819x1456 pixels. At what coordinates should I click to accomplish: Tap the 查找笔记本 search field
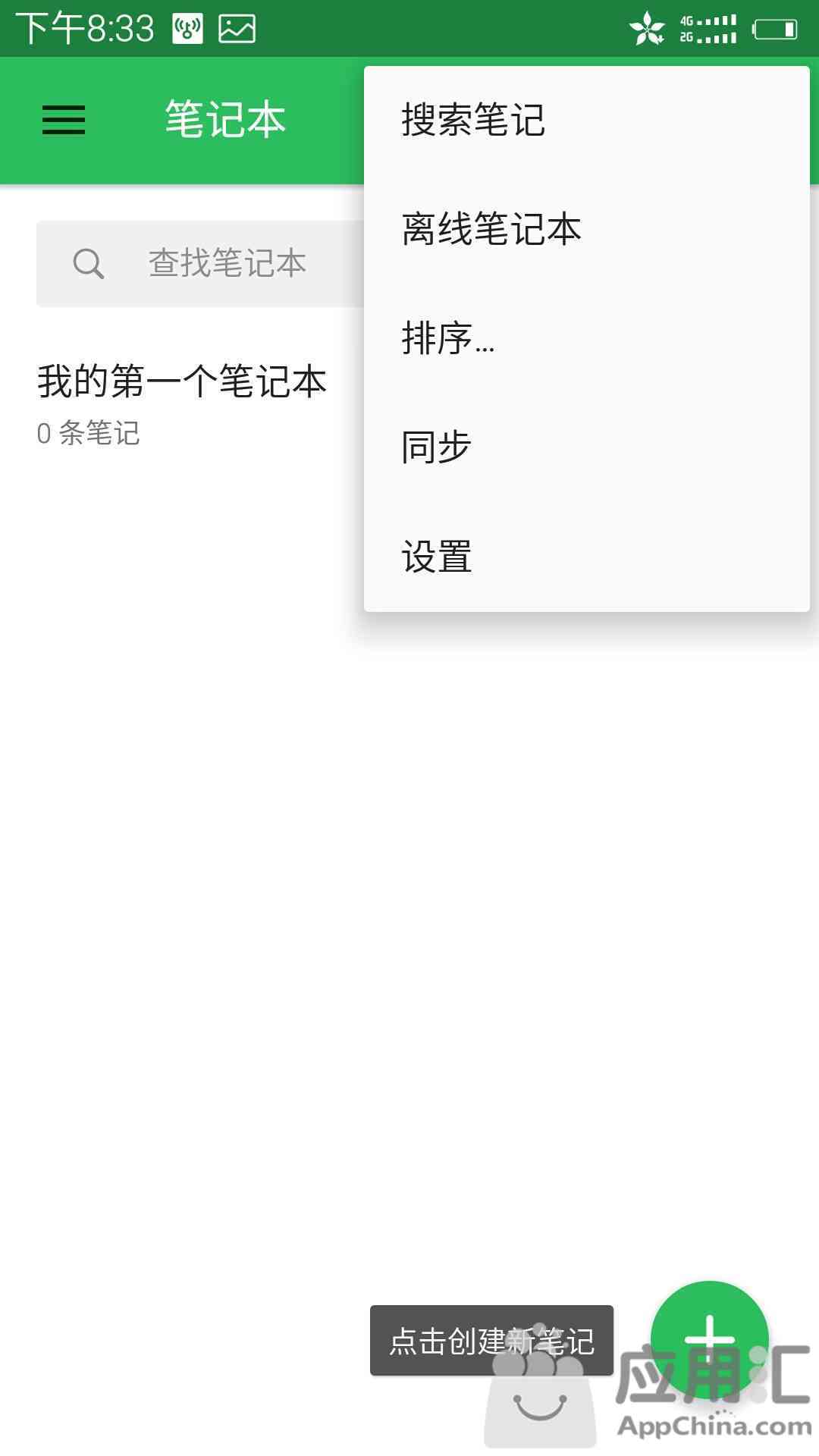coord(200,264)
